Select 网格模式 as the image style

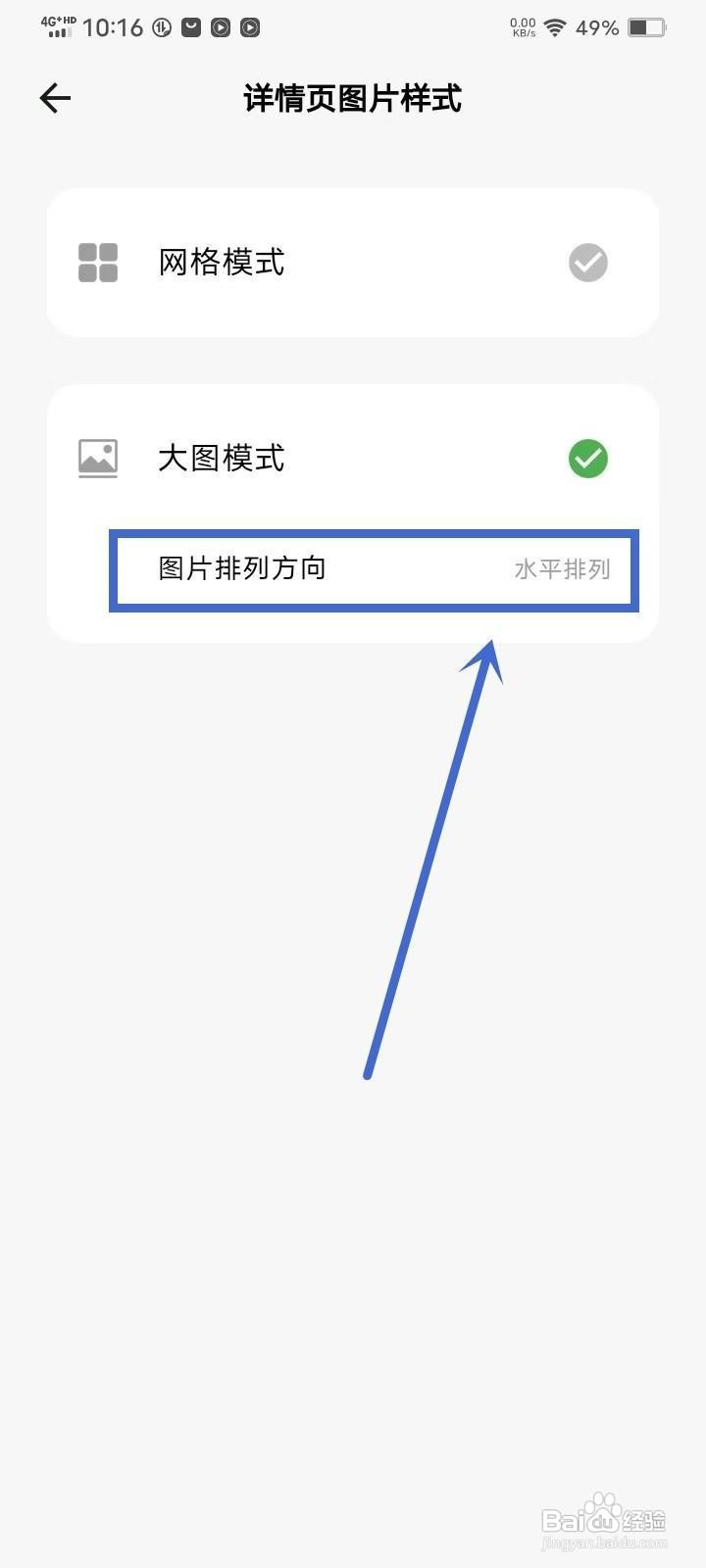[x=353, y=262]
